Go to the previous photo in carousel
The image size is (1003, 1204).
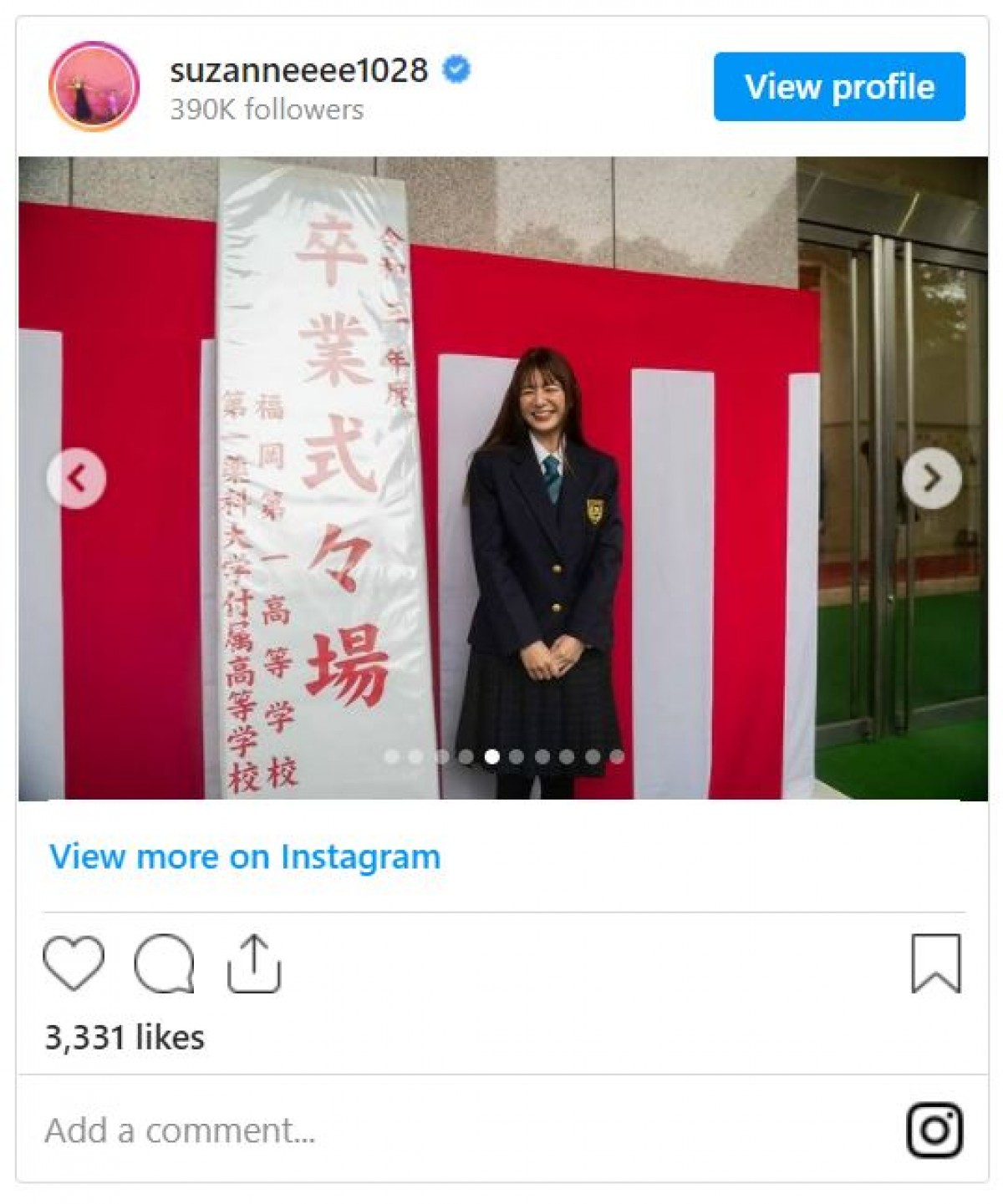(x=76, y=479)
